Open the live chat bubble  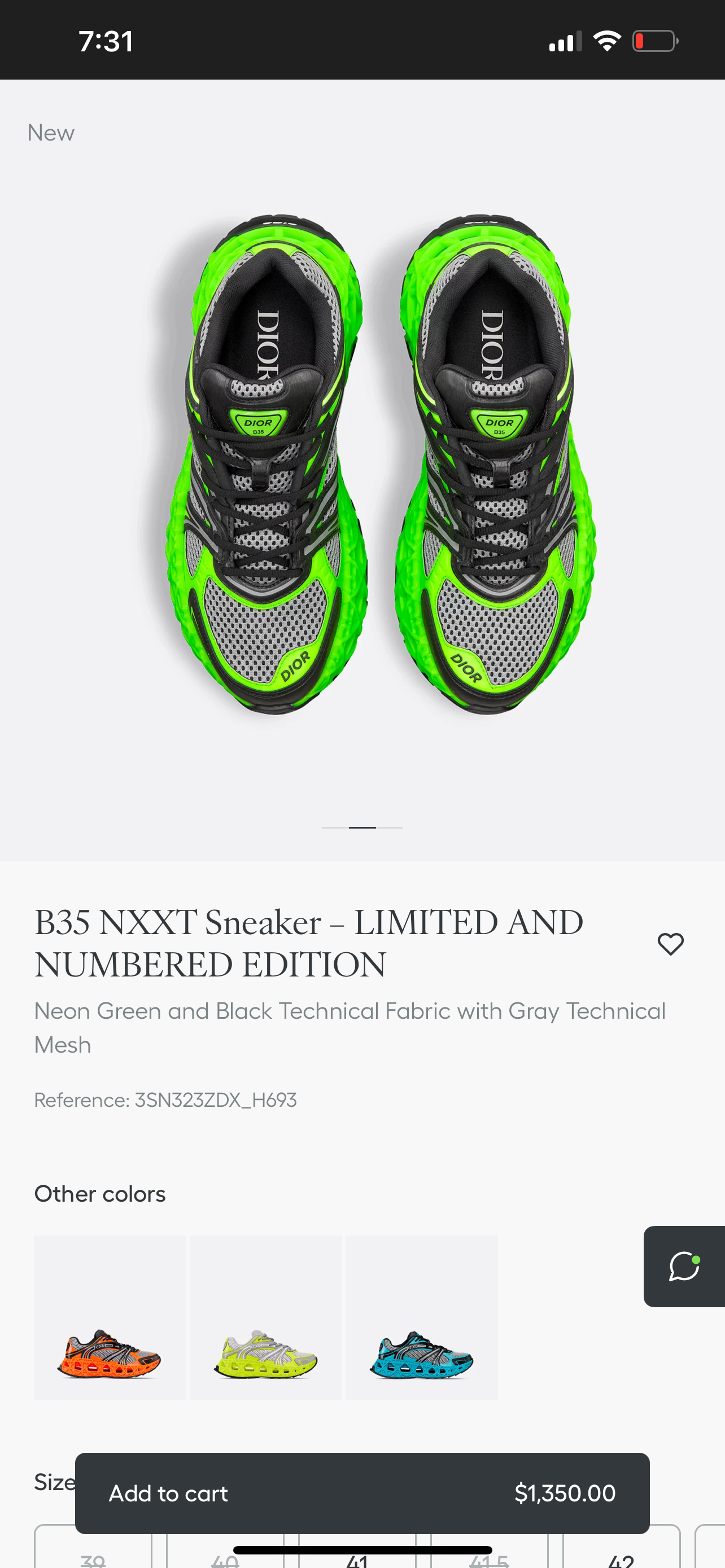coord(684,1267)
